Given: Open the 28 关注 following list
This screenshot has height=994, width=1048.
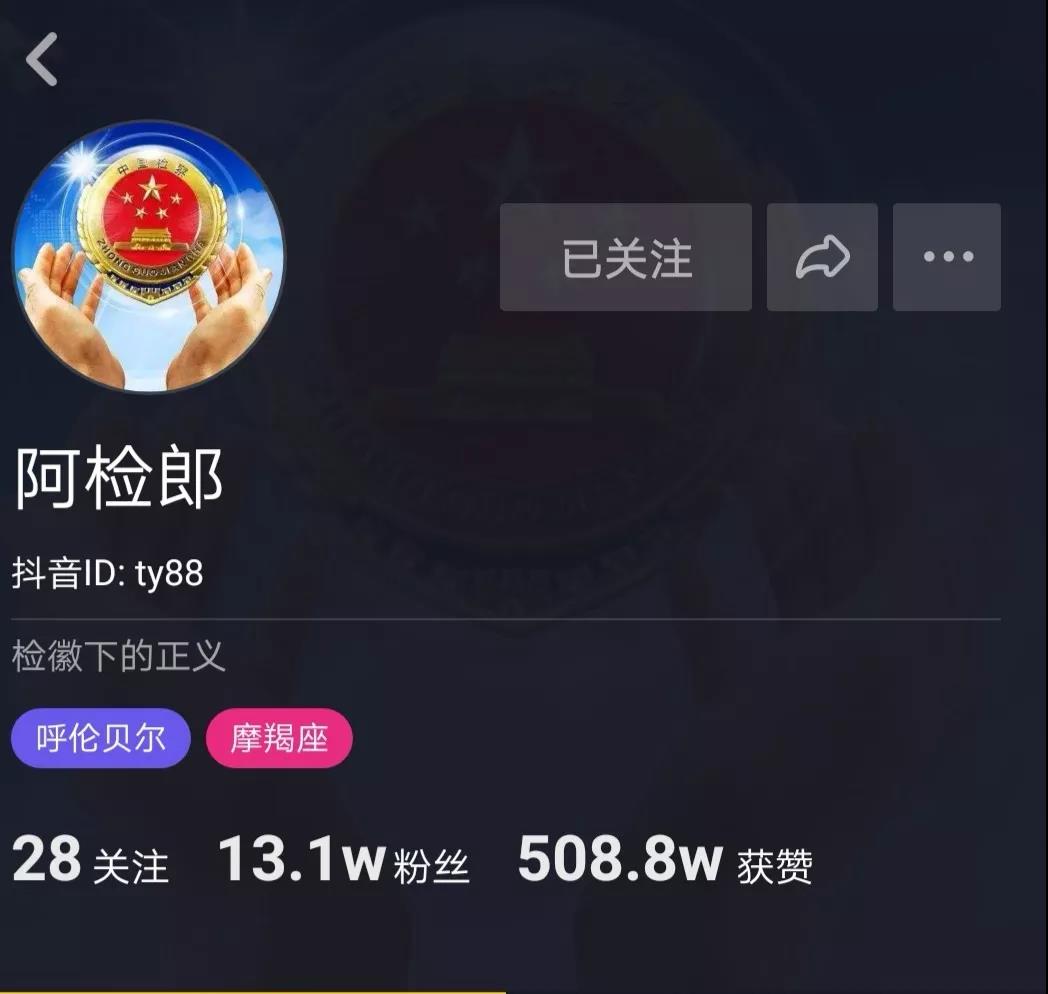Looking at the screenshot, I should pos(90,860).
